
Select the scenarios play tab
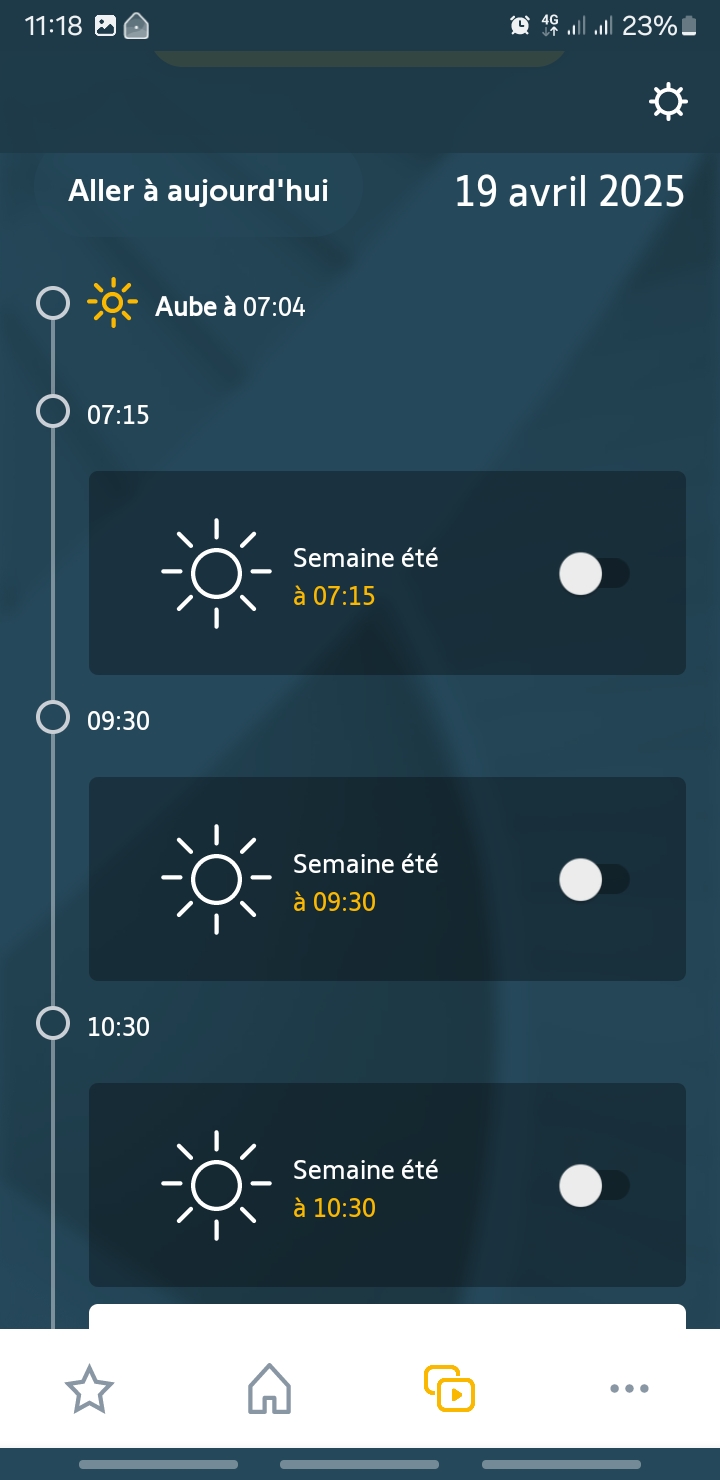click(450, 1388)
